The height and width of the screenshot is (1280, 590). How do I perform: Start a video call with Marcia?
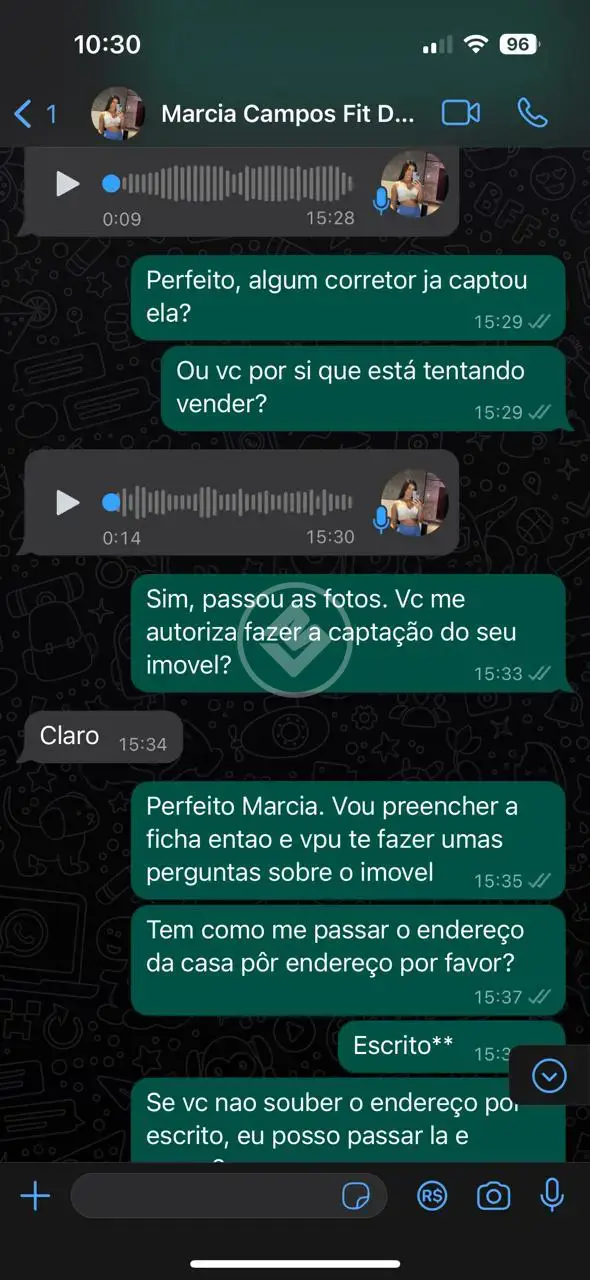tap(461, 113)
